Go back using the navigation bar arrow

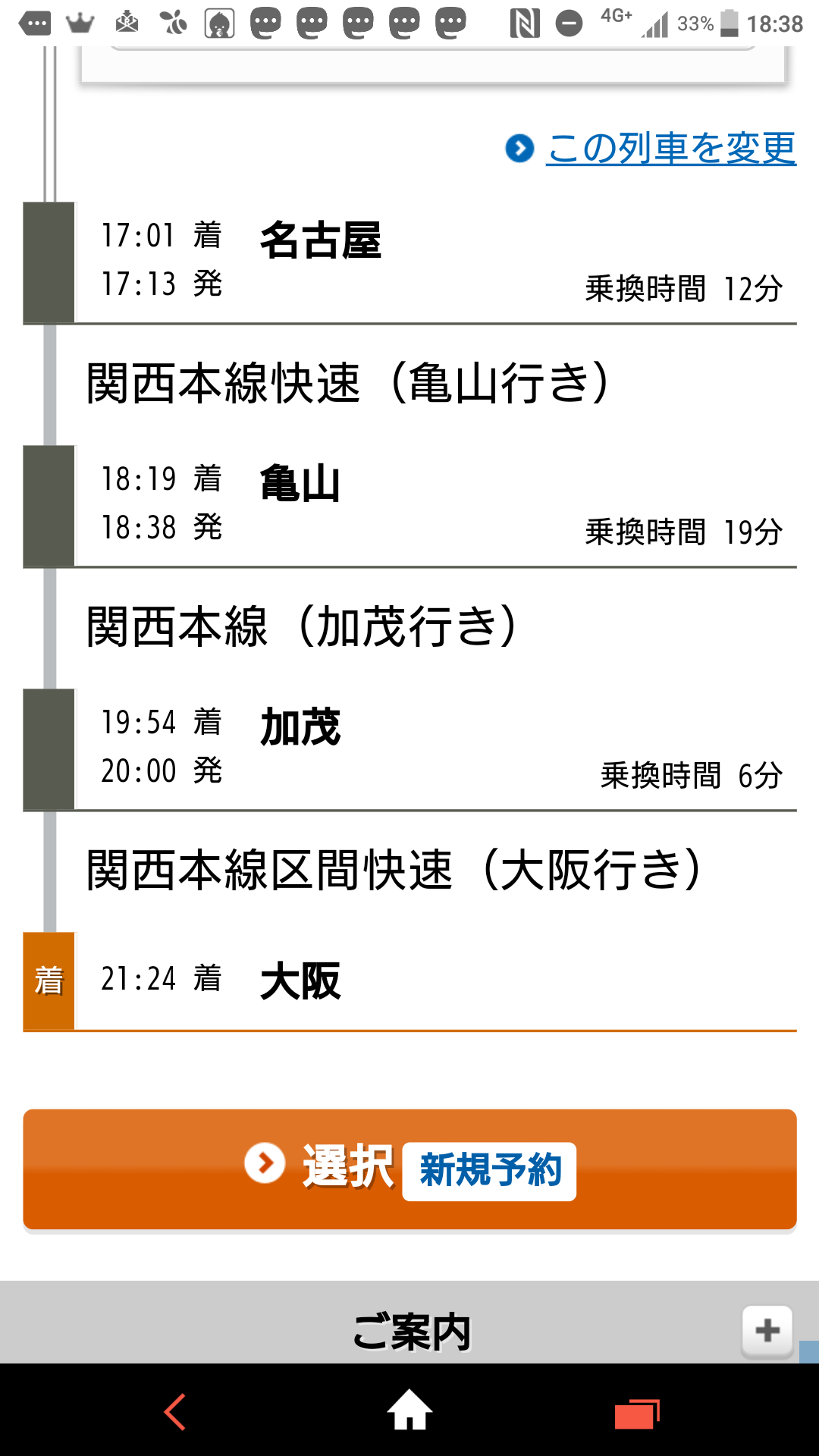(175, 1412)
